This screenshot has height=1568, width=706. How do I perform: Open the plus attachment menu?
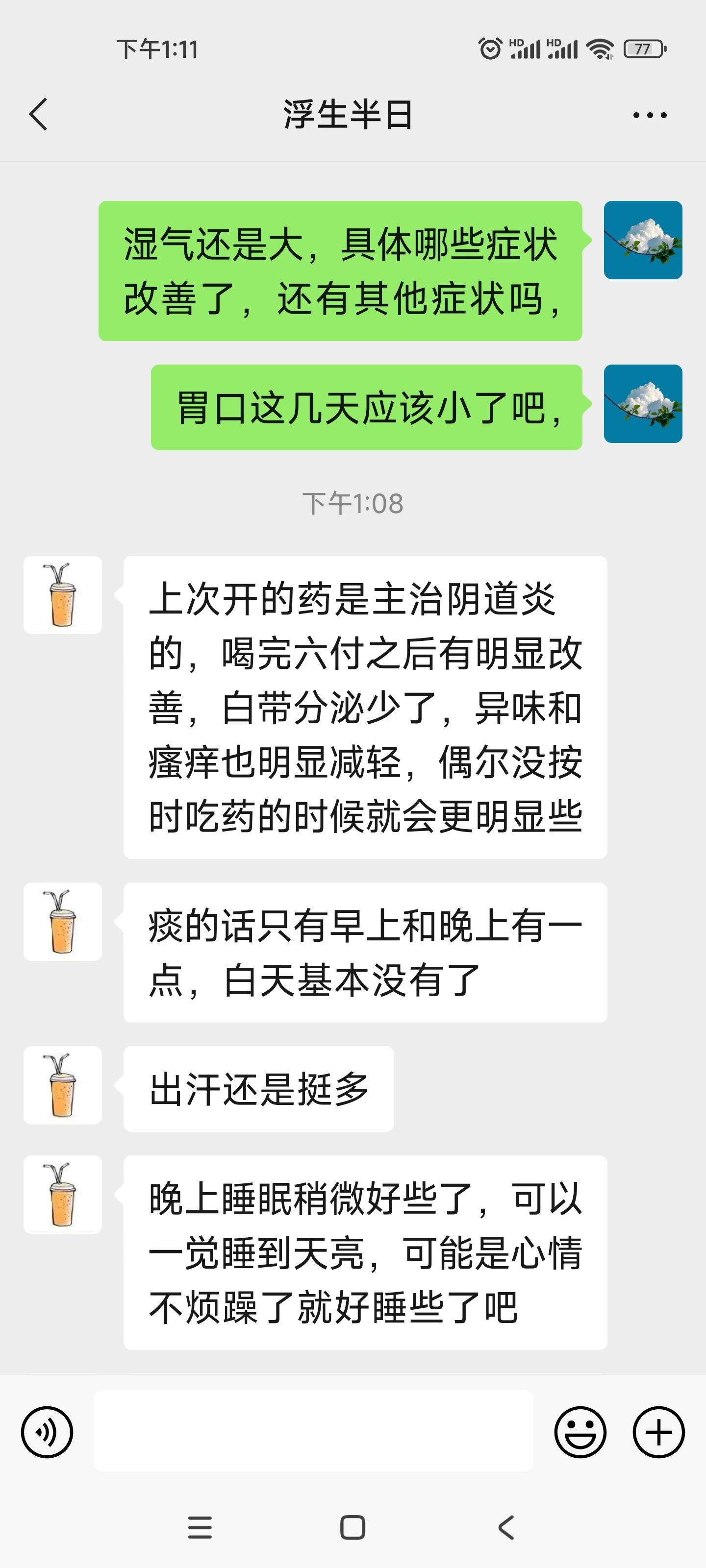click(658, 1432)
